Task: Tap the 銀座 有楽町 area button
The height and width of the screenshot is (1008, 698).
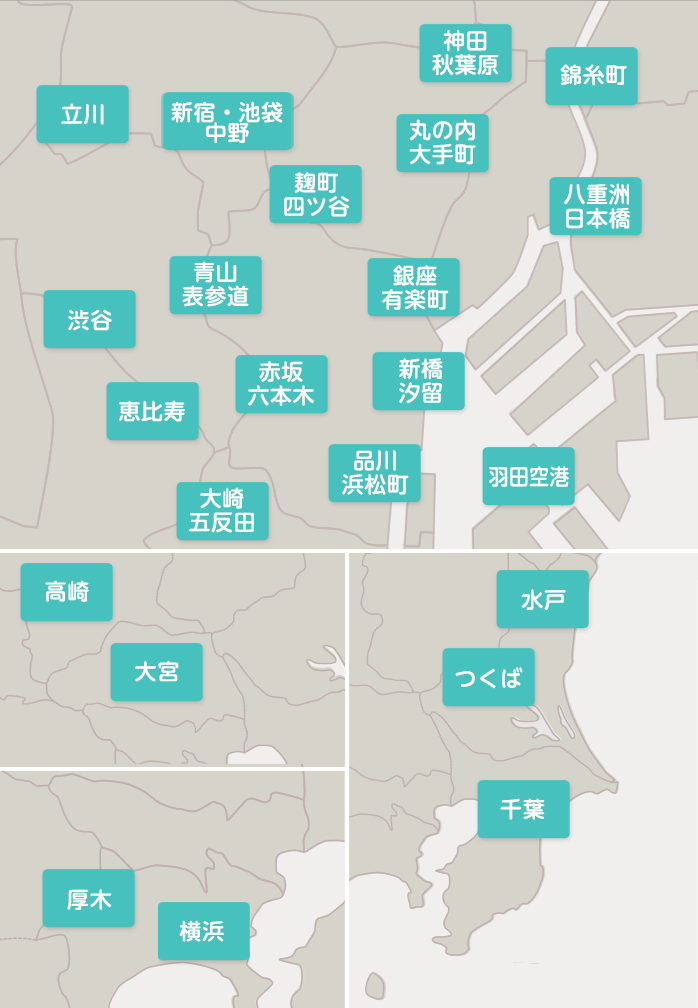Action: tap(413, 288)
